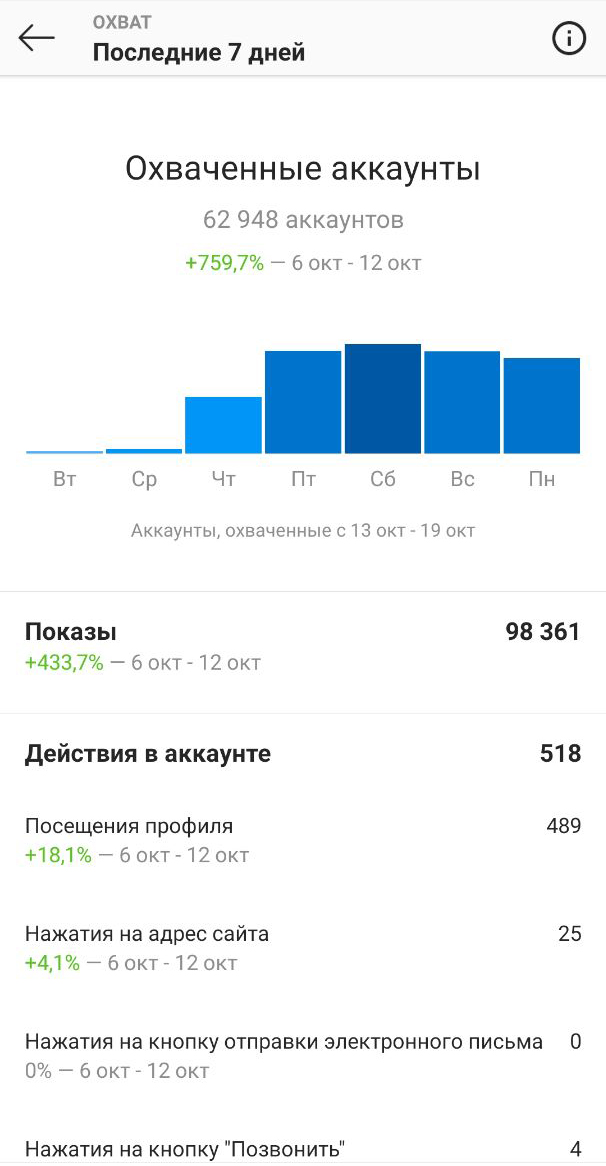Open the info icon about reach
The height and width of the screenshot is (1166, 606).
[569, 39]
